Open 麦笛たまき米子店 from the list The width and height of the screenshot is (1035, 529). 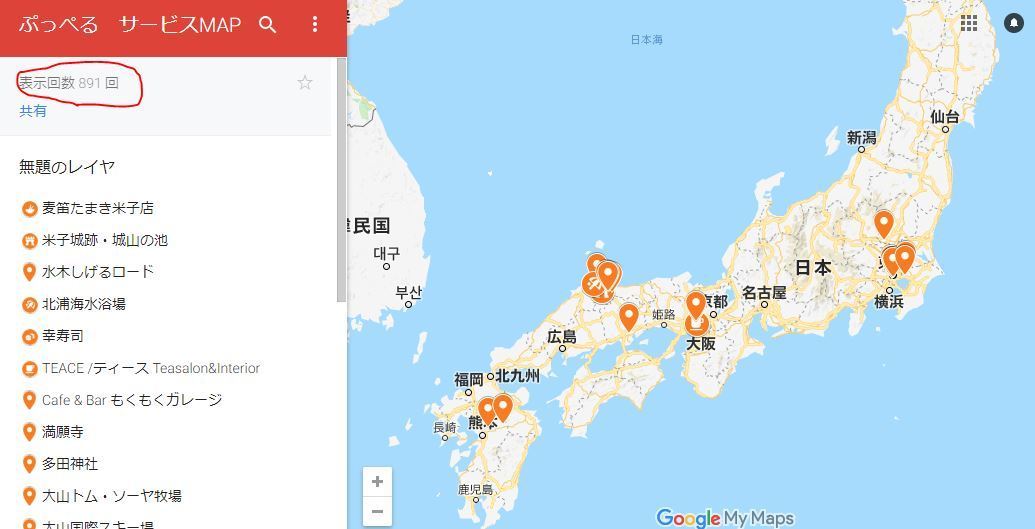pos(97,208)
